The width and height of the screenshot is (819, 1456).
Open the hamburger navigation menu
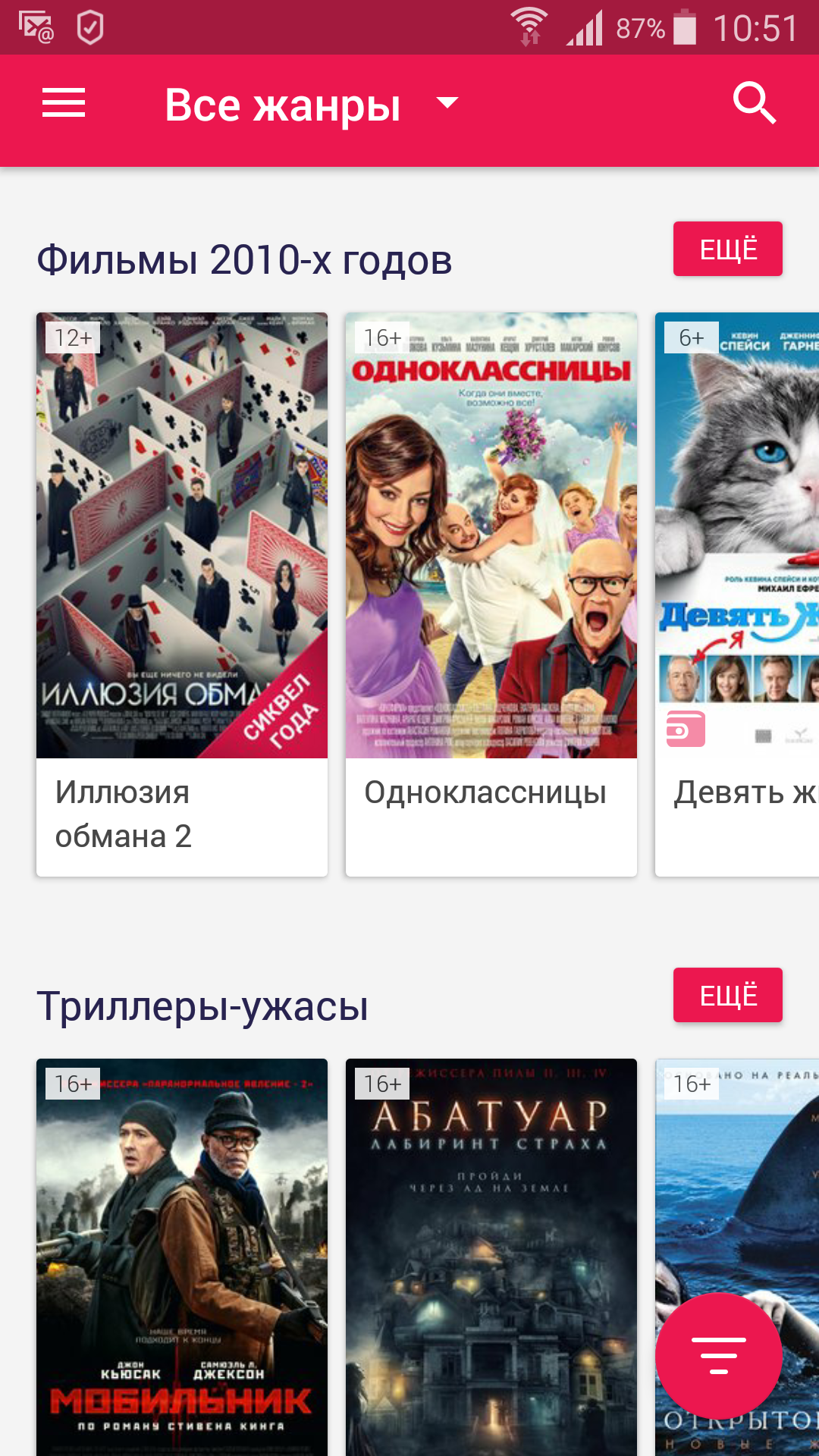(x=64, y=103)
